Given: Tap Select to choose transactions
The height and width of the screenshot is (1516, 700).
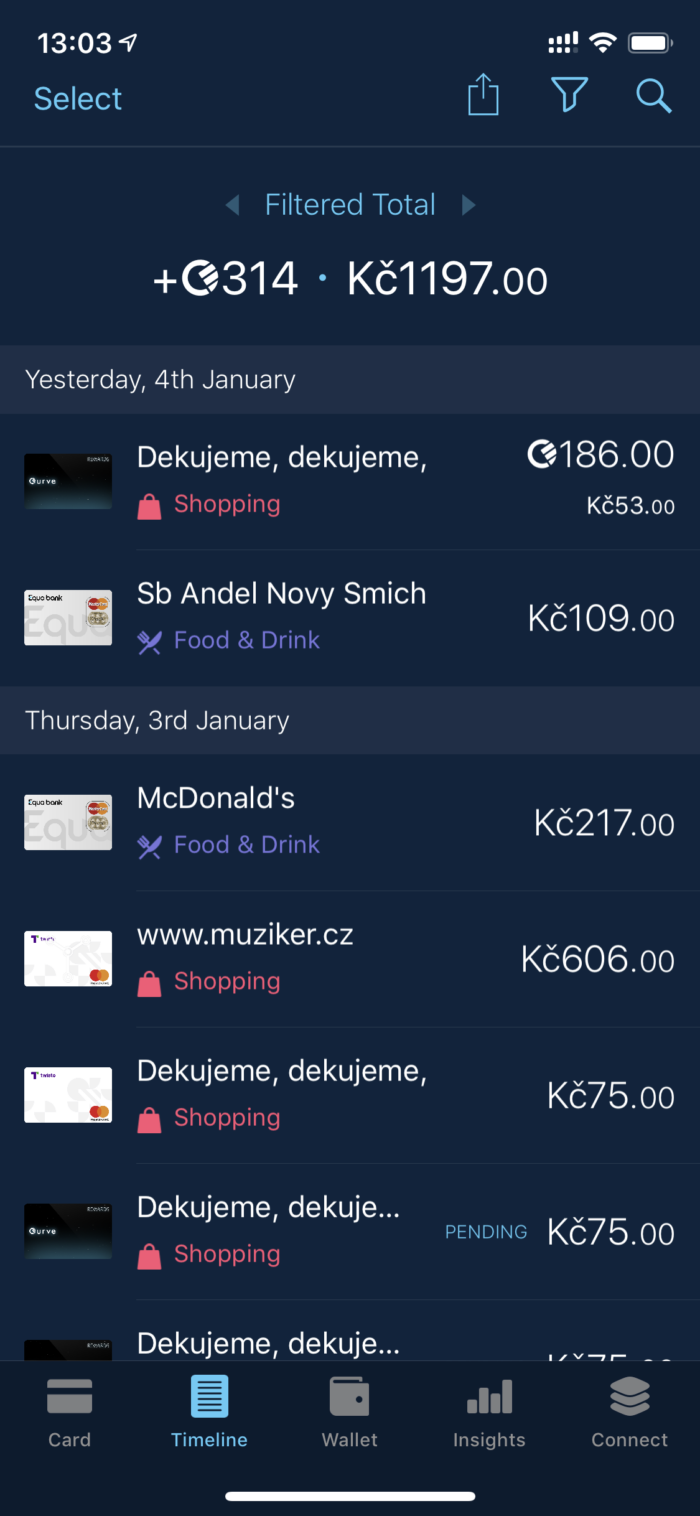Looking at the screenshot, I should [78, 98].
